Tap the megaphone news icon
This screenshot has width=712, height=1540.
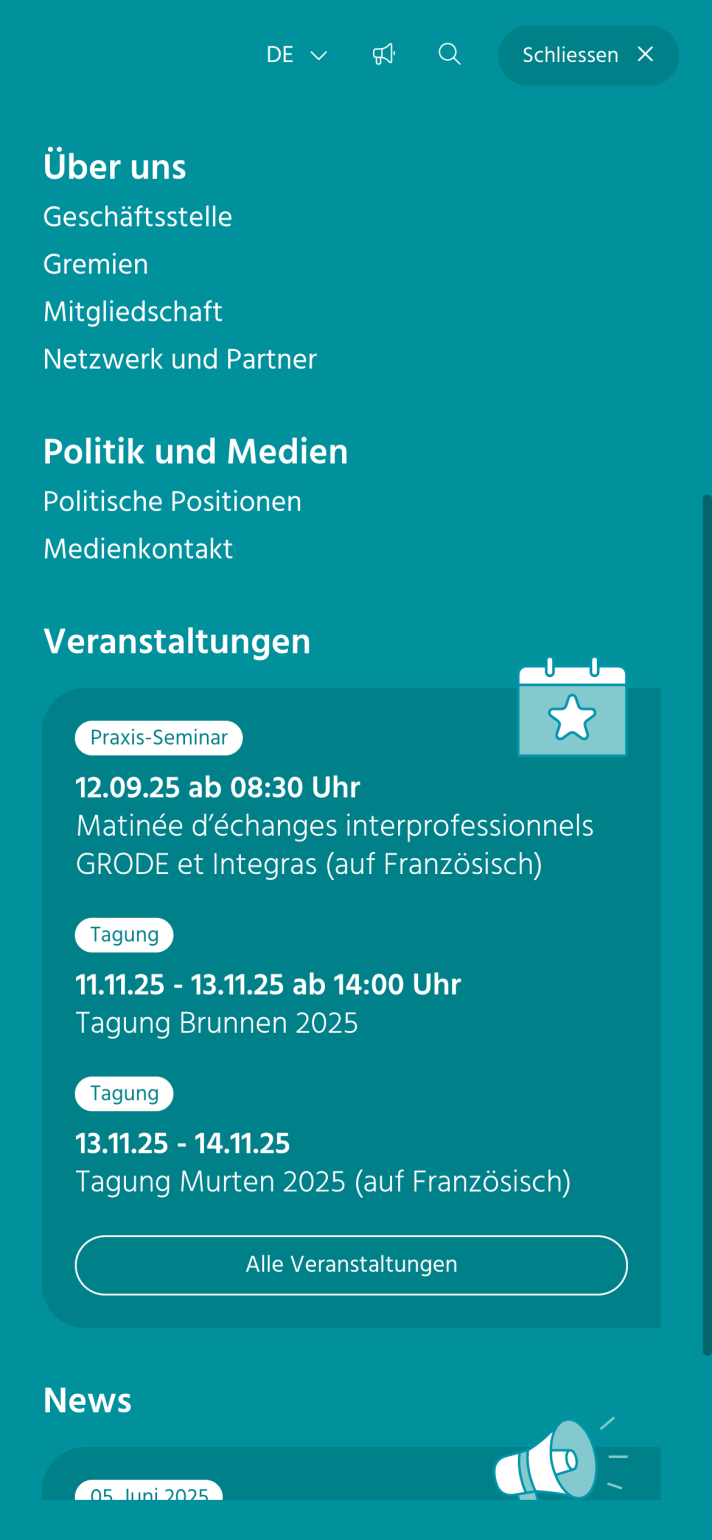(x=384, y=55)
